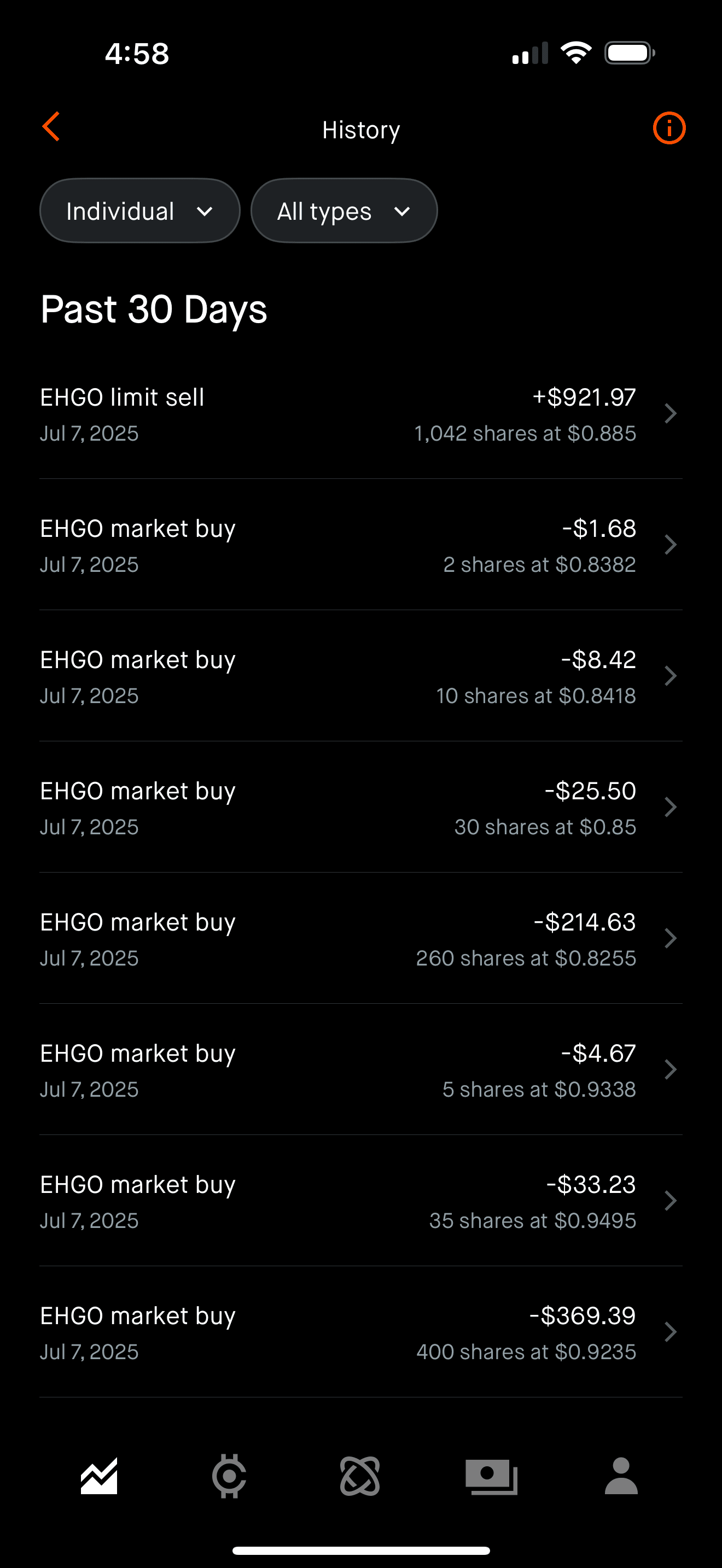The height and width of the screenshot is (1568, 722).
Task: Switch to the cash tab
Action: tap(491, 1476)
